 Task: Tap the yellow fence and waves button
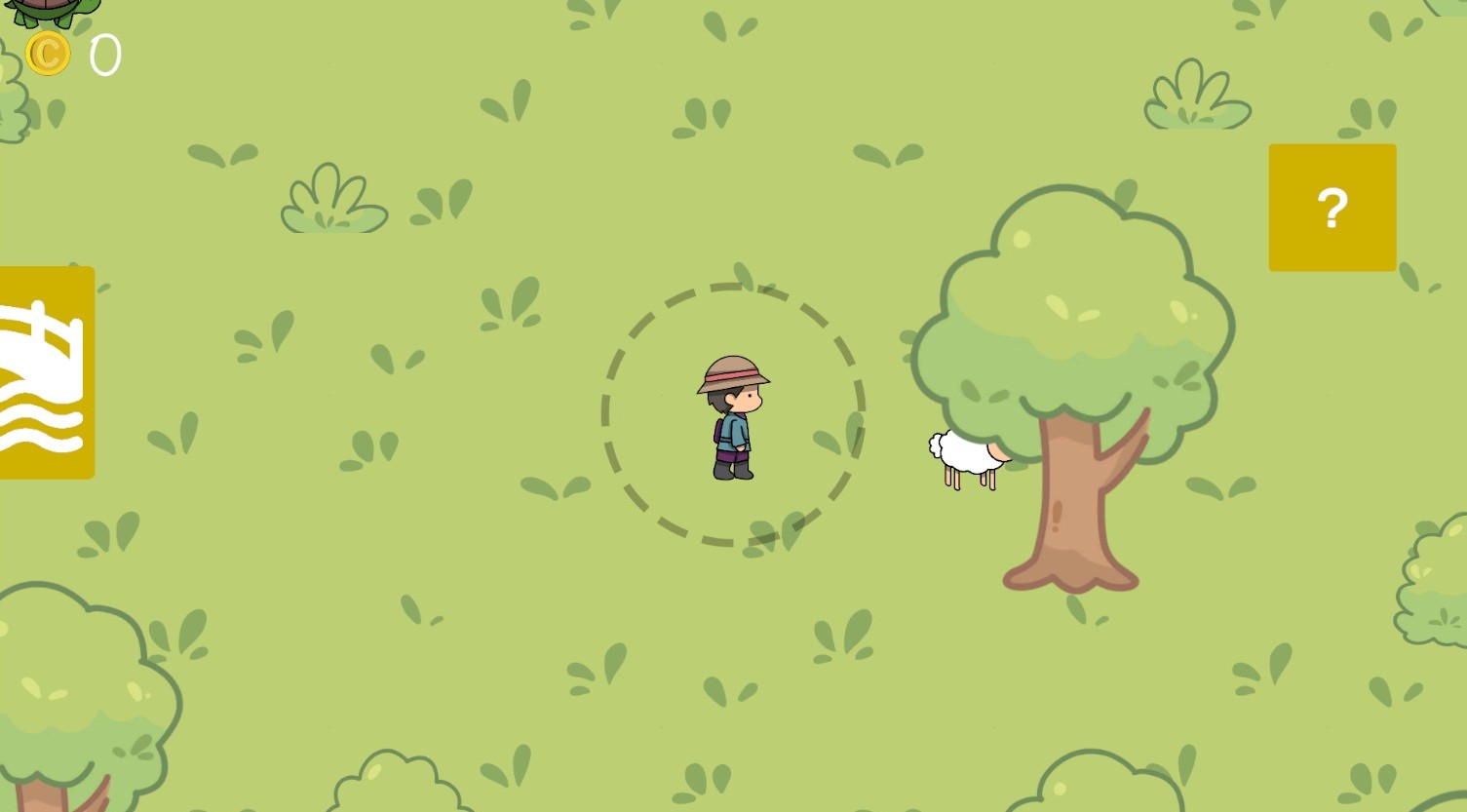(x=46, y=372)
